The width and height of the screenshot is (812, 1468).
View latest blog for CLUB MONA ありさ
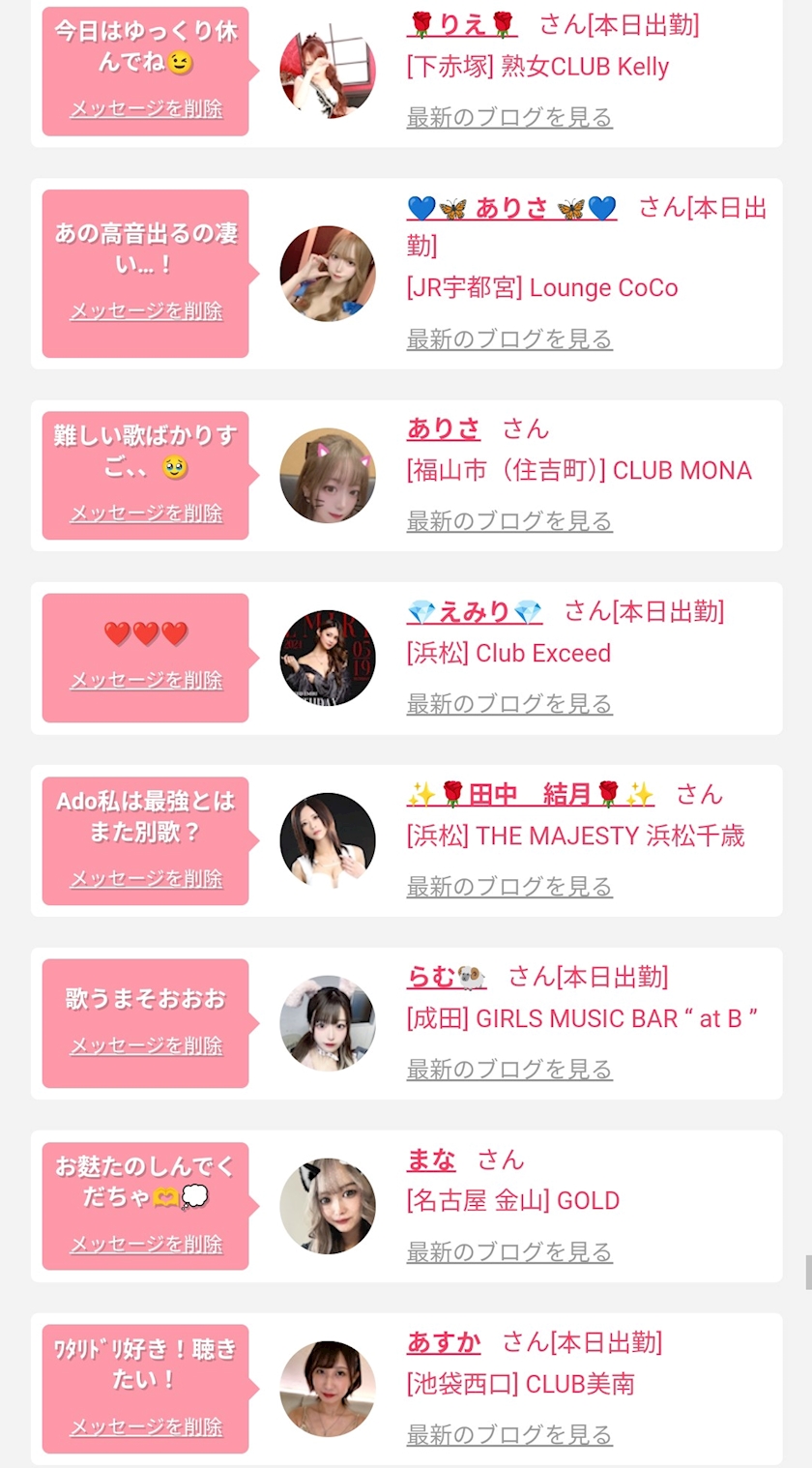(509, 521)
